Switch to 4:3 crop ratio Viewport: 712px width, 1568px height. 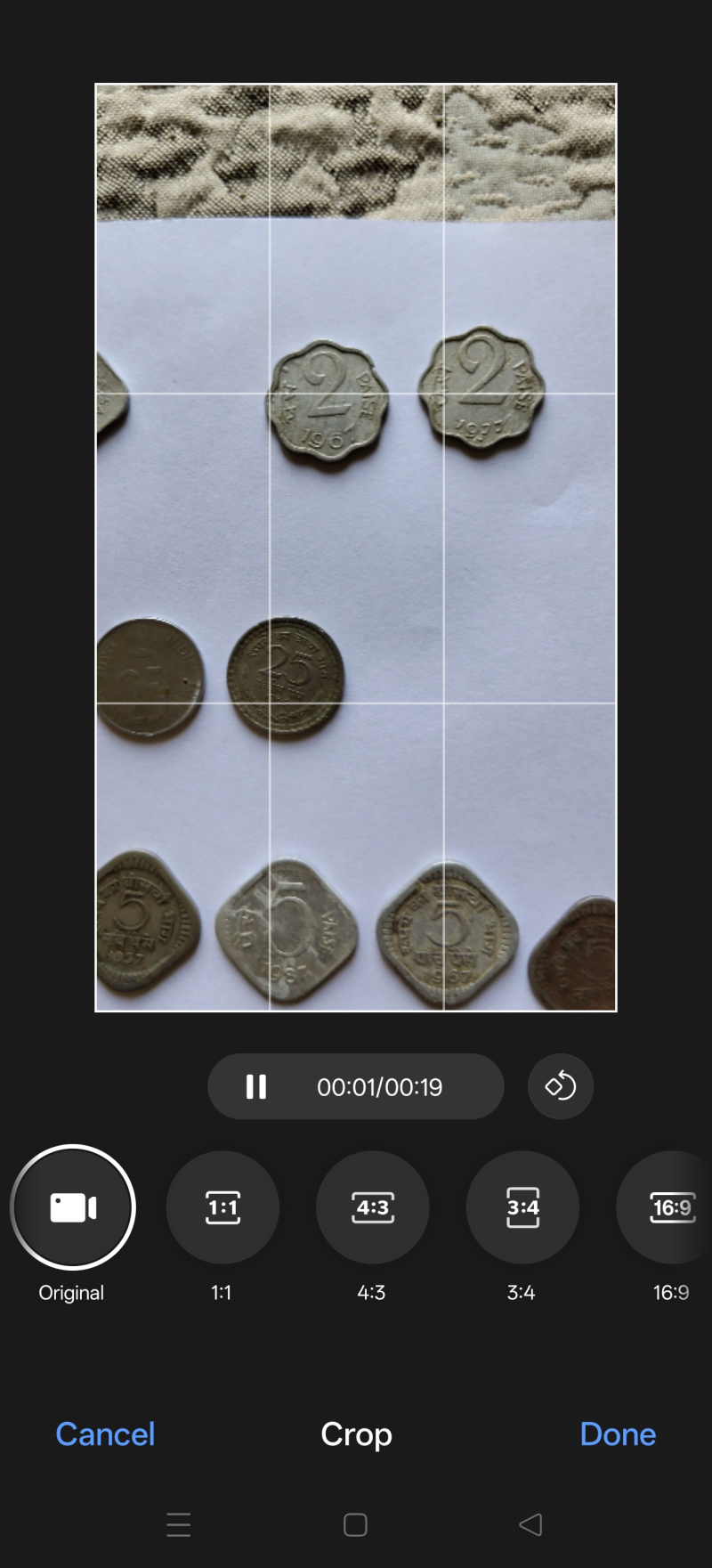pyautogui.click(x=372, y=1207)
